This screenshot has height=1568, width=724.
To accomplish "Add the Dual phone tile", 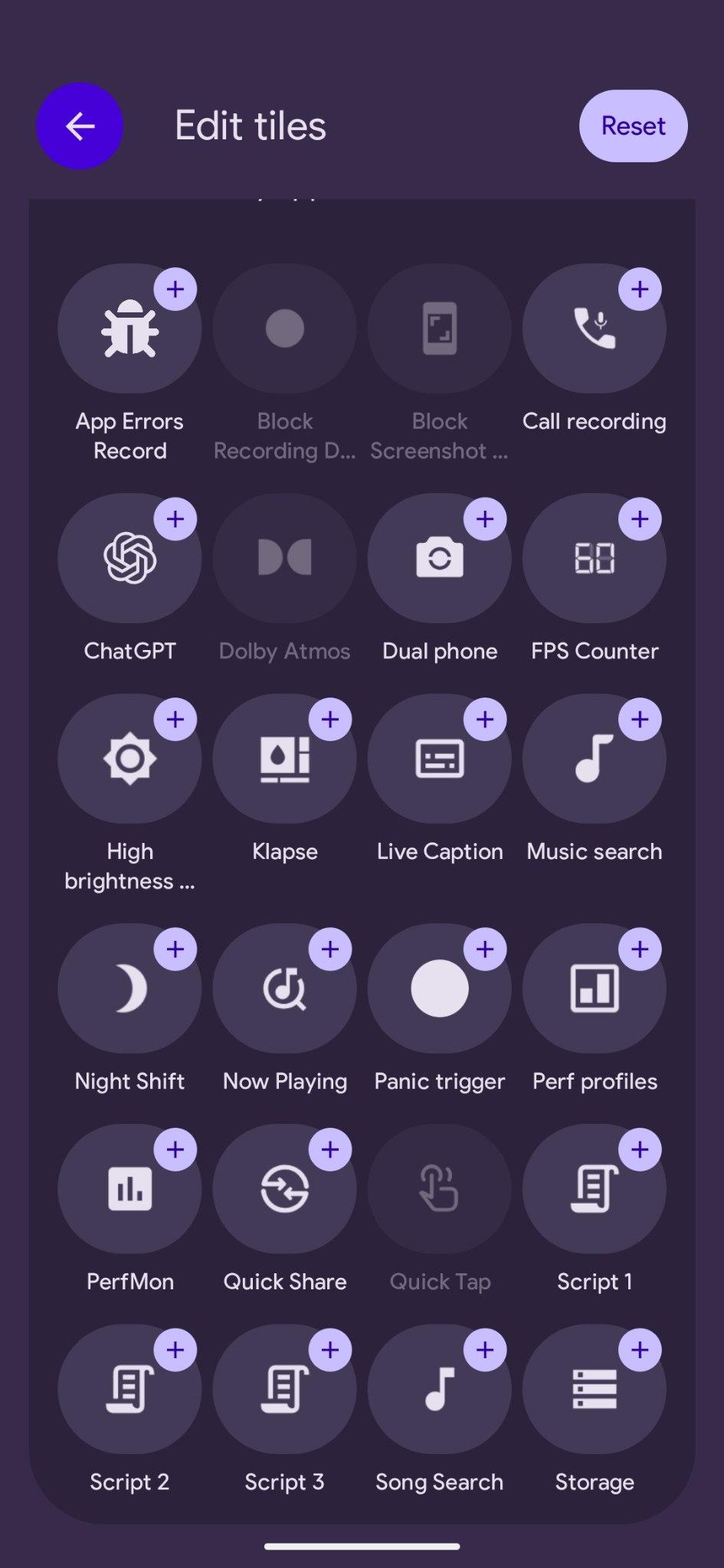I will coord(485,519).
